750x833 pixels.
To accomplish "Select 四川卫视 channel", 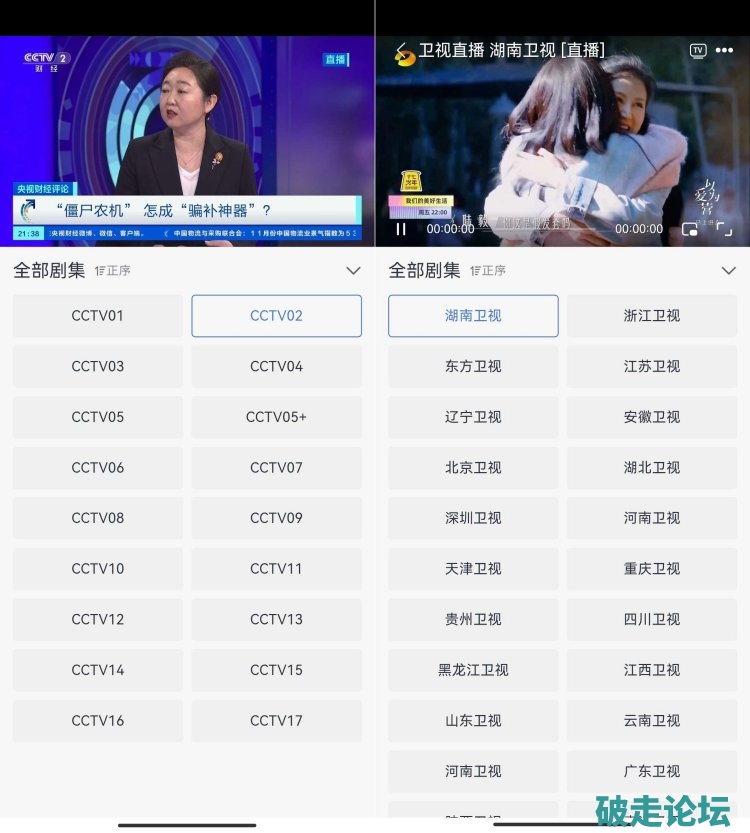I will (x=651, y=620).
